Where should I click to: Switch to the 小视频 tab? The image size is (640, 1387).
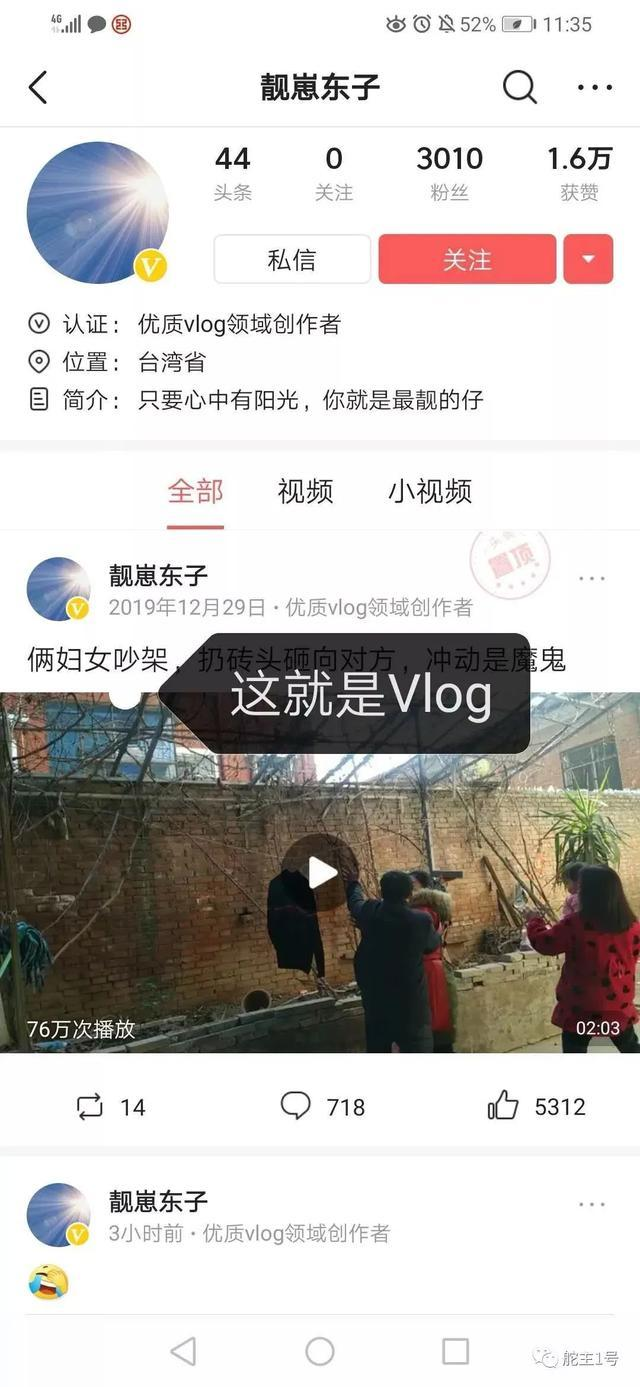point(430,491)
